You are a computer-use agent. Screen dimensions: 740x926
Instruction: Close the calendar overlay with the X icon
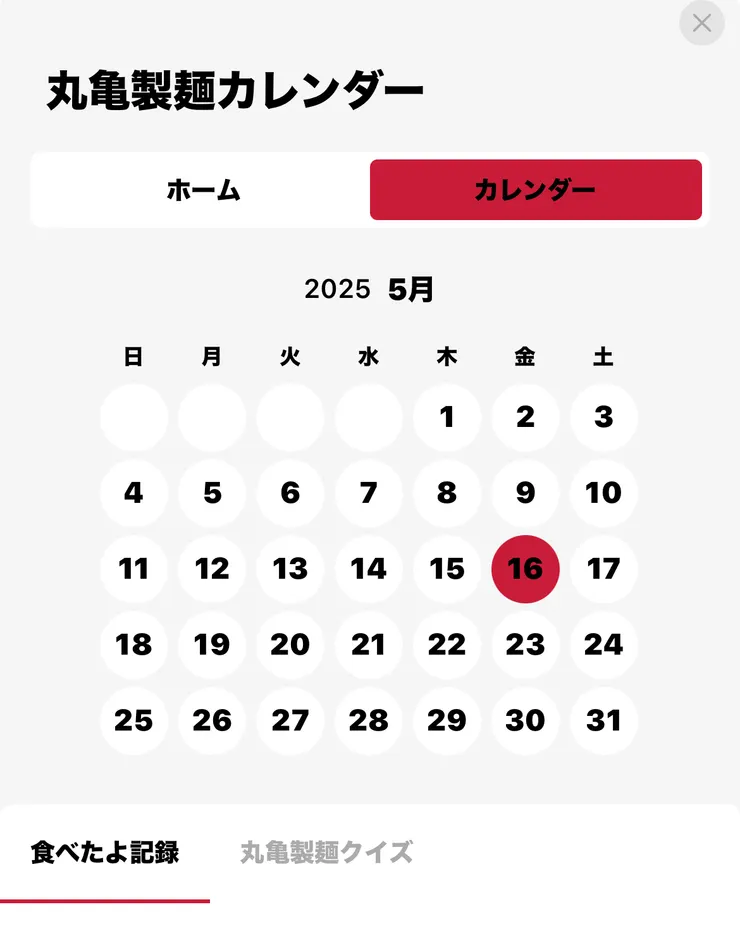701,24
